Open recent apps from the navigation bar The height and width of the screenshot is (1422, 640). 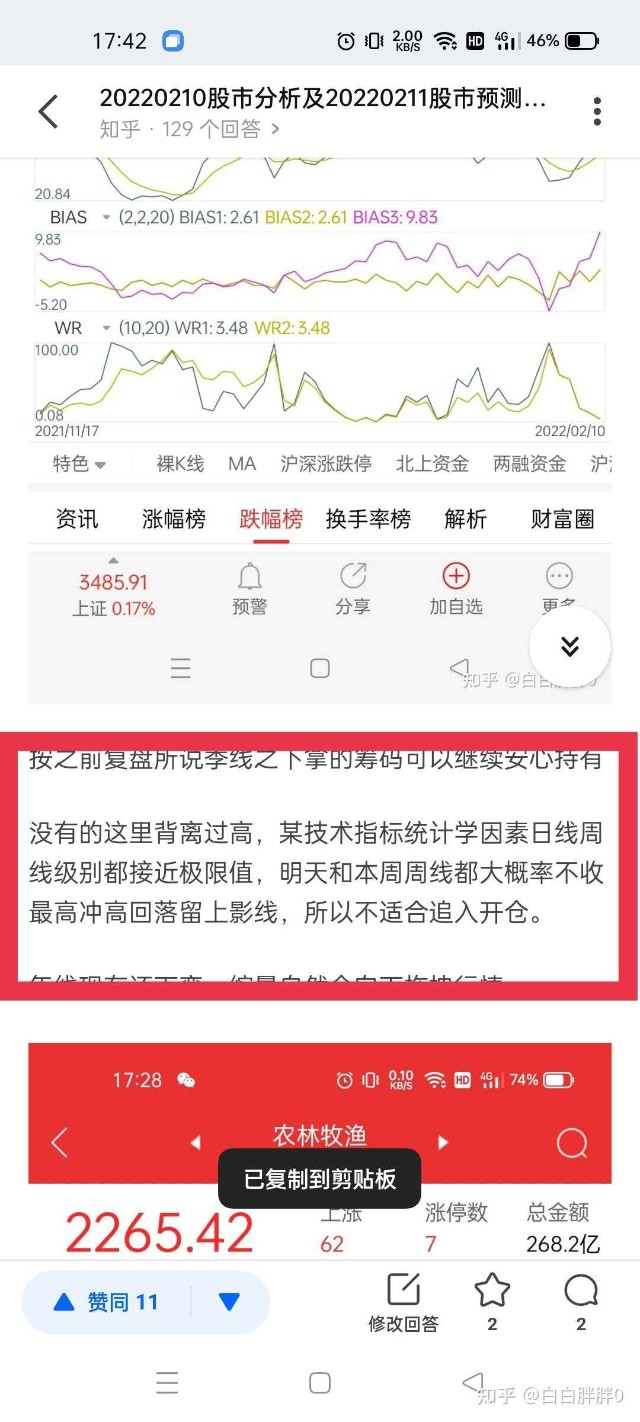pyautogui.click(x=167, y=1383)
